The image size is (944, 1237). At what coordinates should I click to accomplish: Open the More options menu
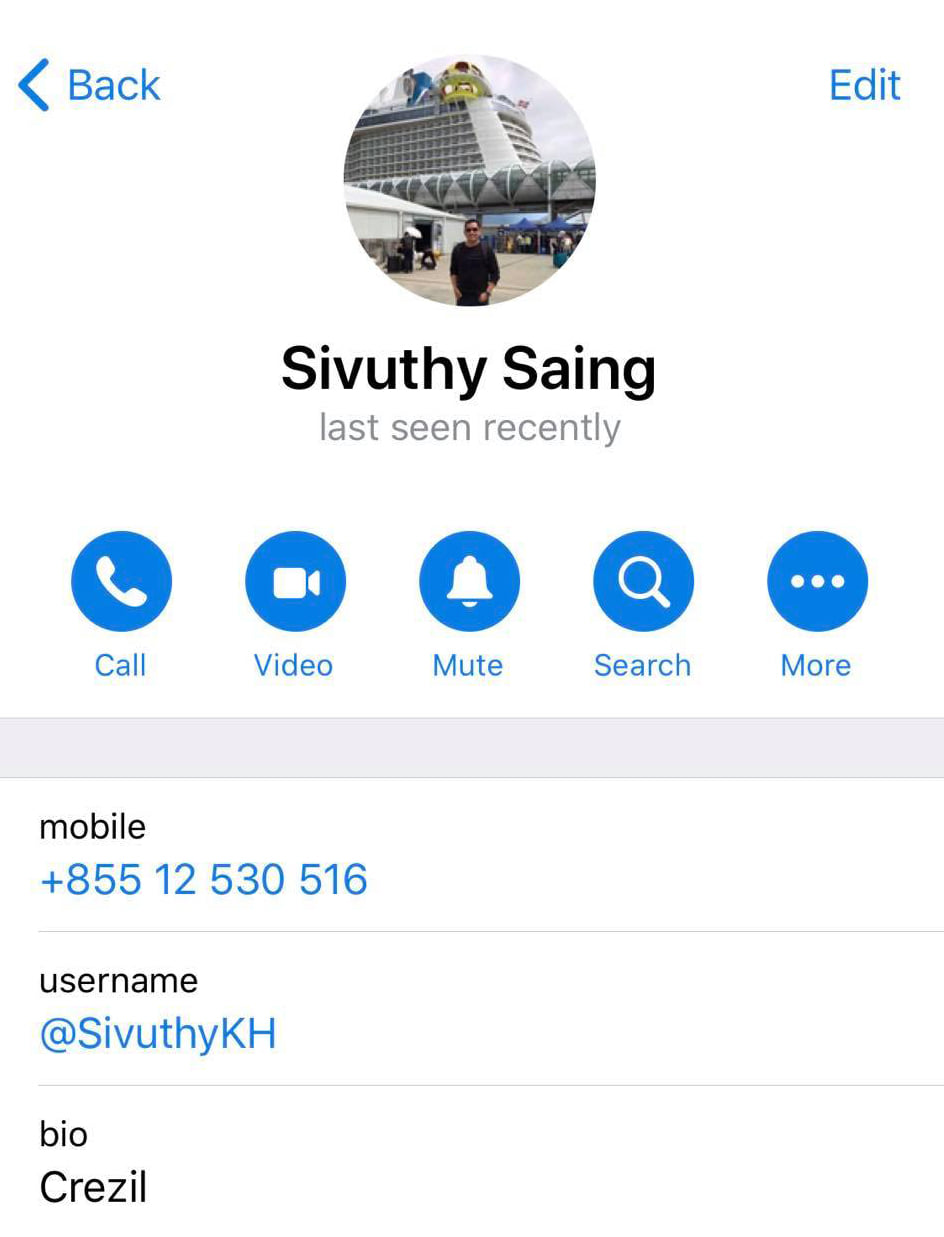[x=817, y=581]
